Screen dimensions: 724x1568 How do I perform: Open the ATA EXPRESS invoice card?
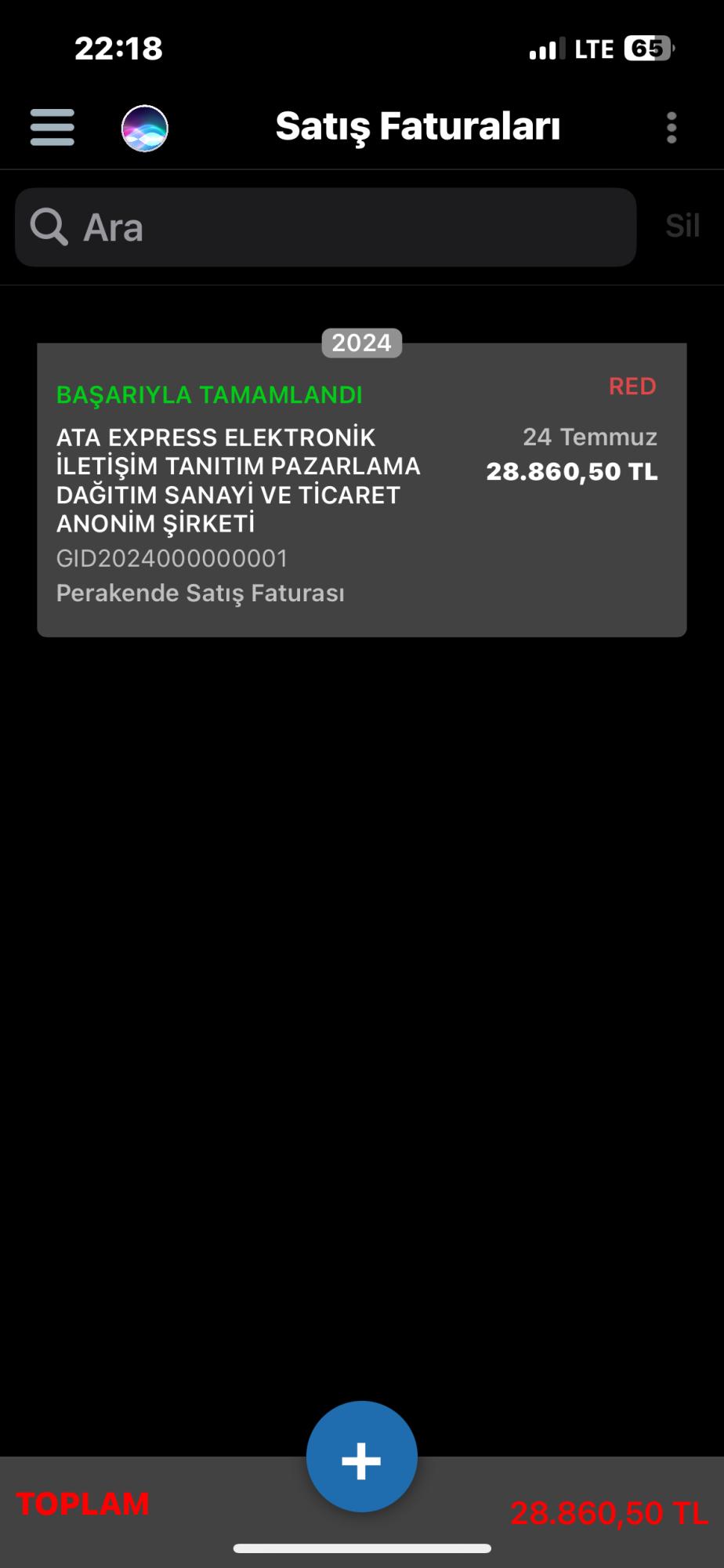(x=360, y=488)
